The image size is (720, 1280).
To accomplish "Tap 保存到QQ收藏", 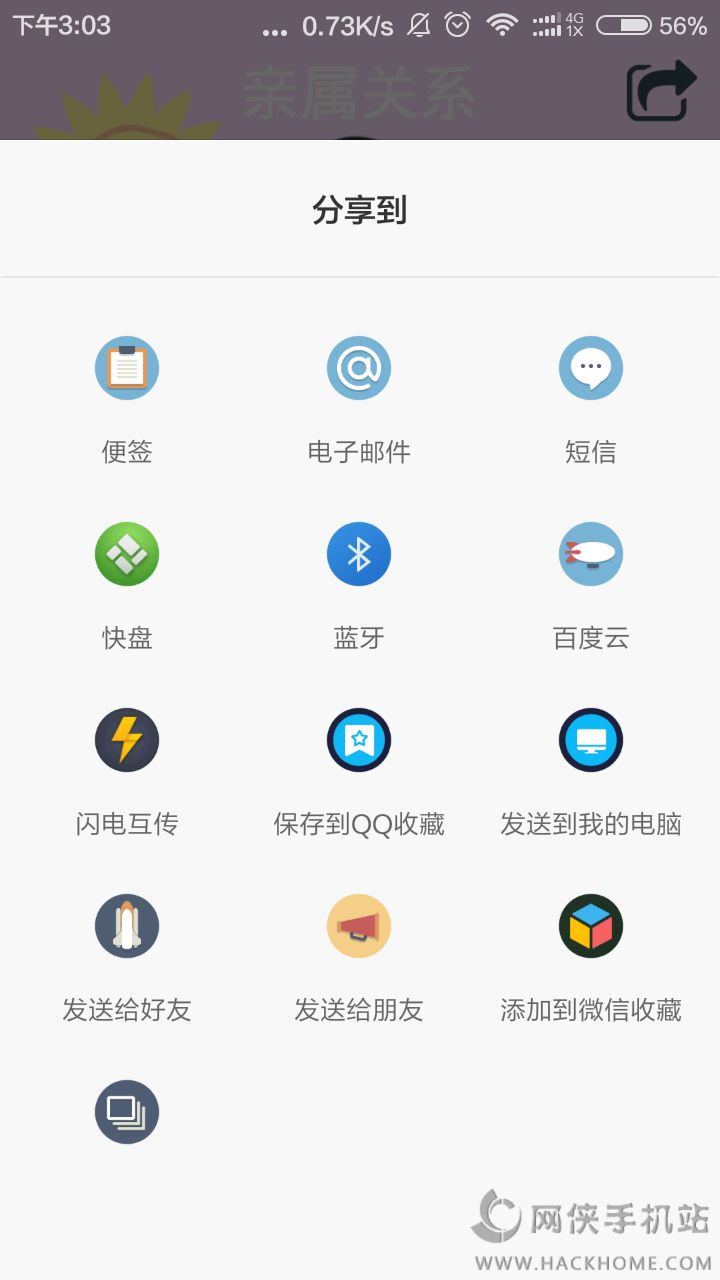I will pyautogui.click(x=359, y=740).
